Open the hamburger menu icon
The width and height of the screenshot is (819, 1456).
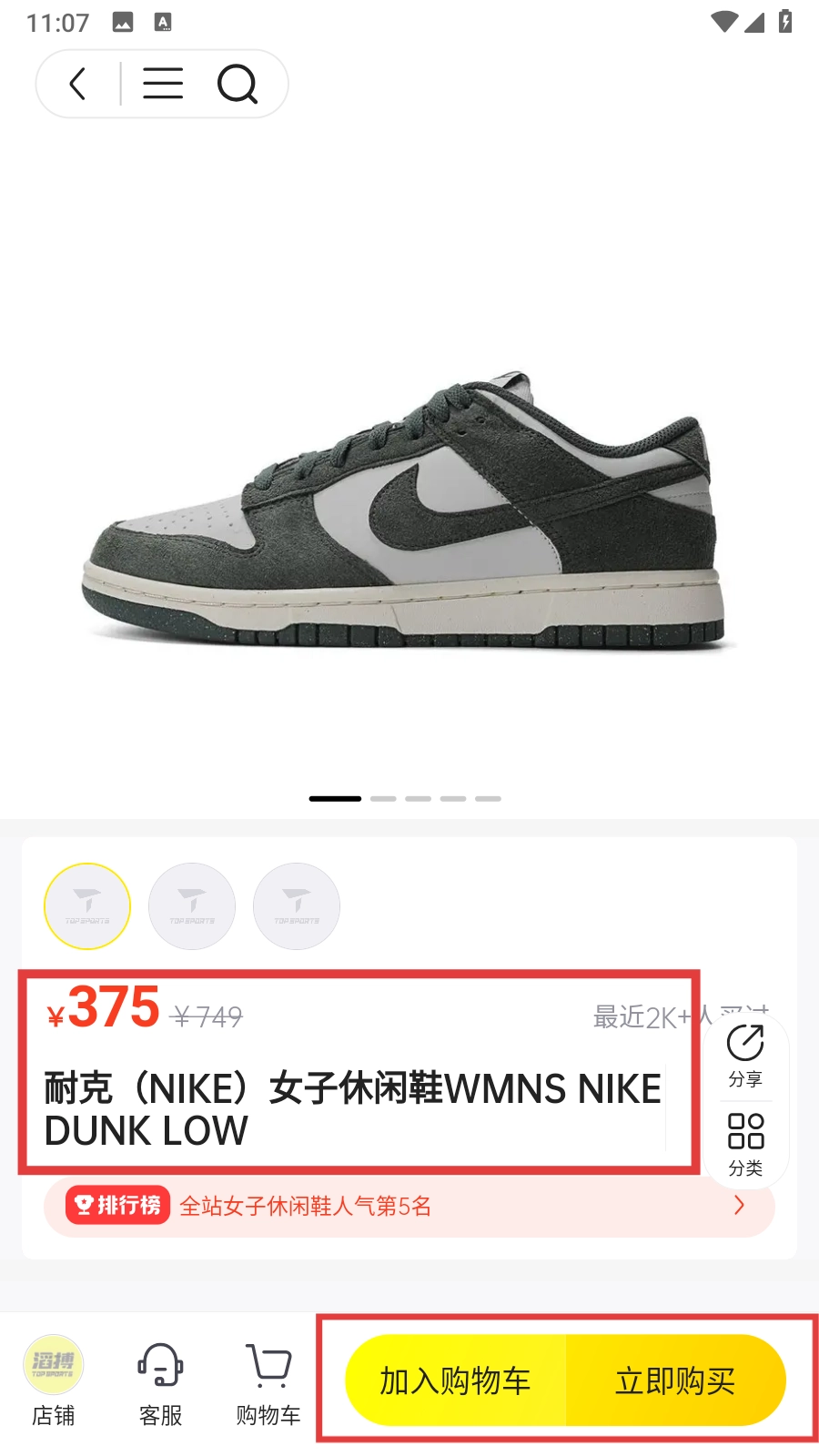(164, 84)
